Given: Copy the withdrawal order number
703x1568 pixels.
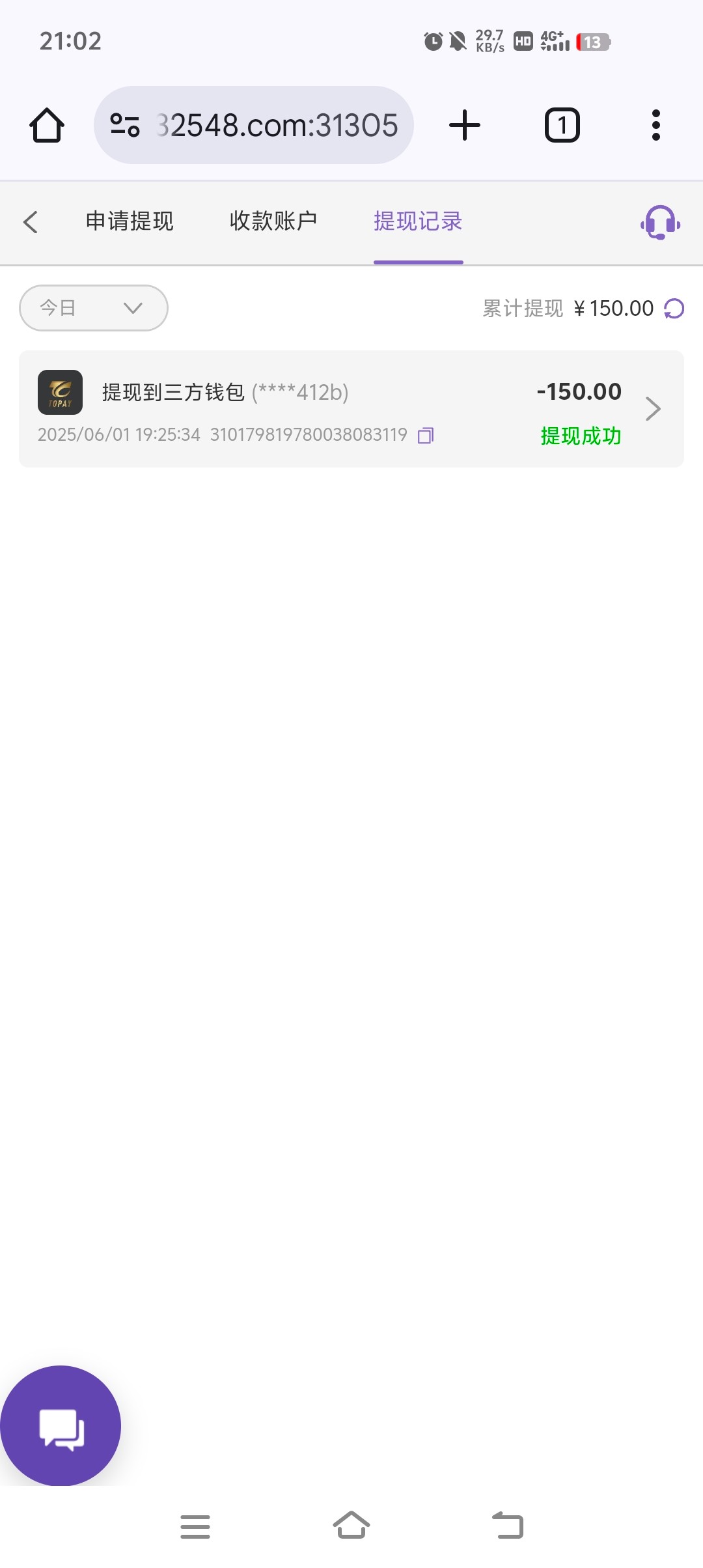Looking at the screenshot, I should pyautogui.click(x=426, y=435).
